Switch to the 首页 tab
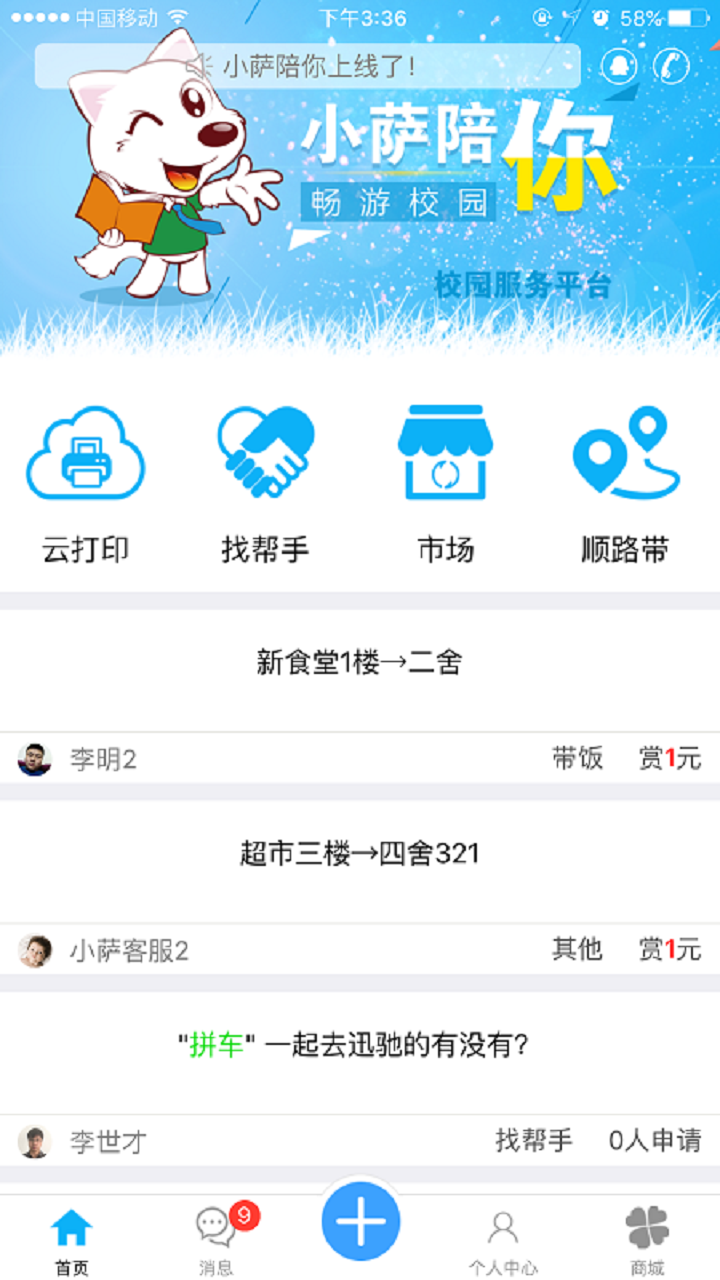The image size is (720, 1280). click(71, 1240)
